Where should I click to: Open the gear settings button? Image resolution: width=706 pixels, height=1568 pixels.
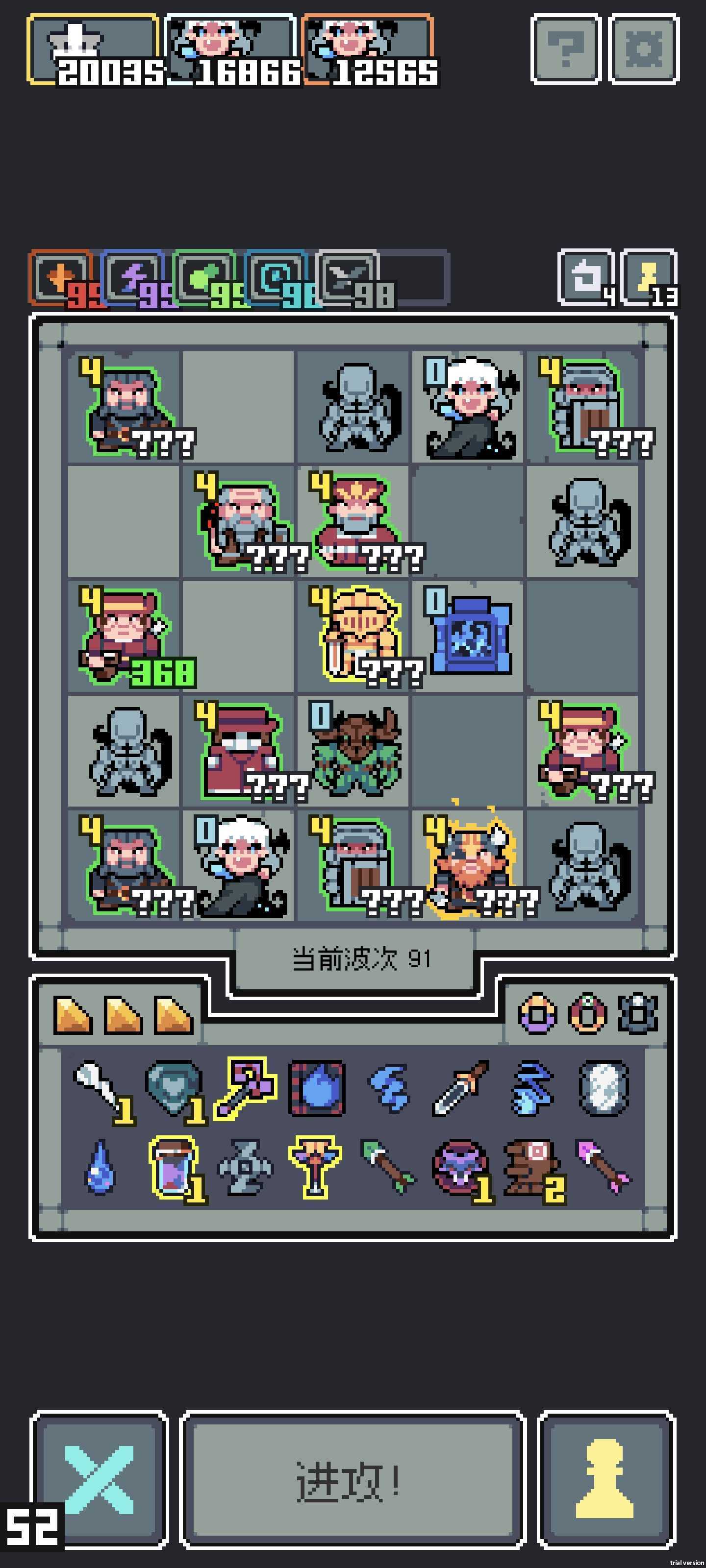click(x=643, y=49)
